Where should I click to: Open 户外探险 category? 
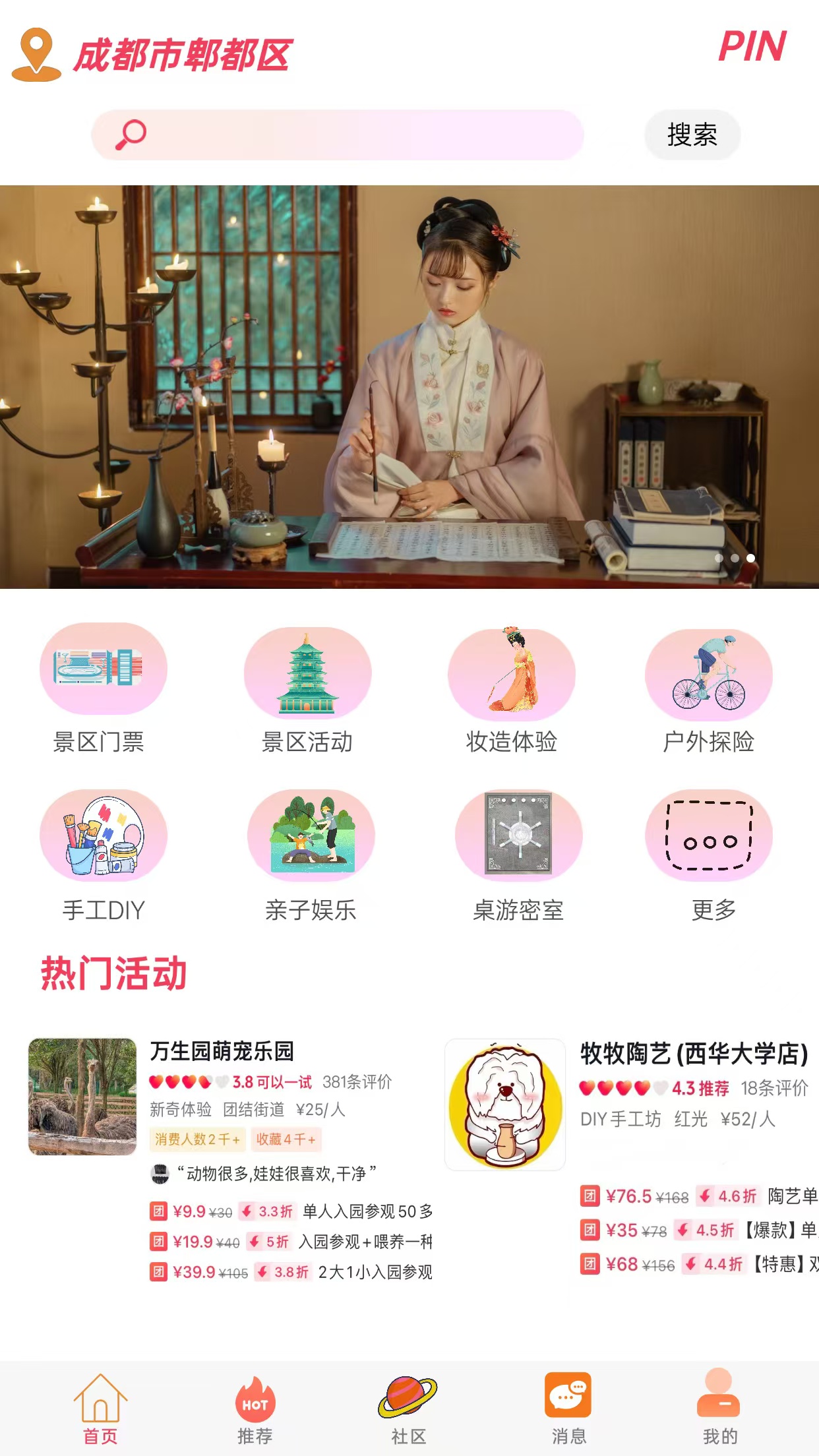(x=709, y=689)
